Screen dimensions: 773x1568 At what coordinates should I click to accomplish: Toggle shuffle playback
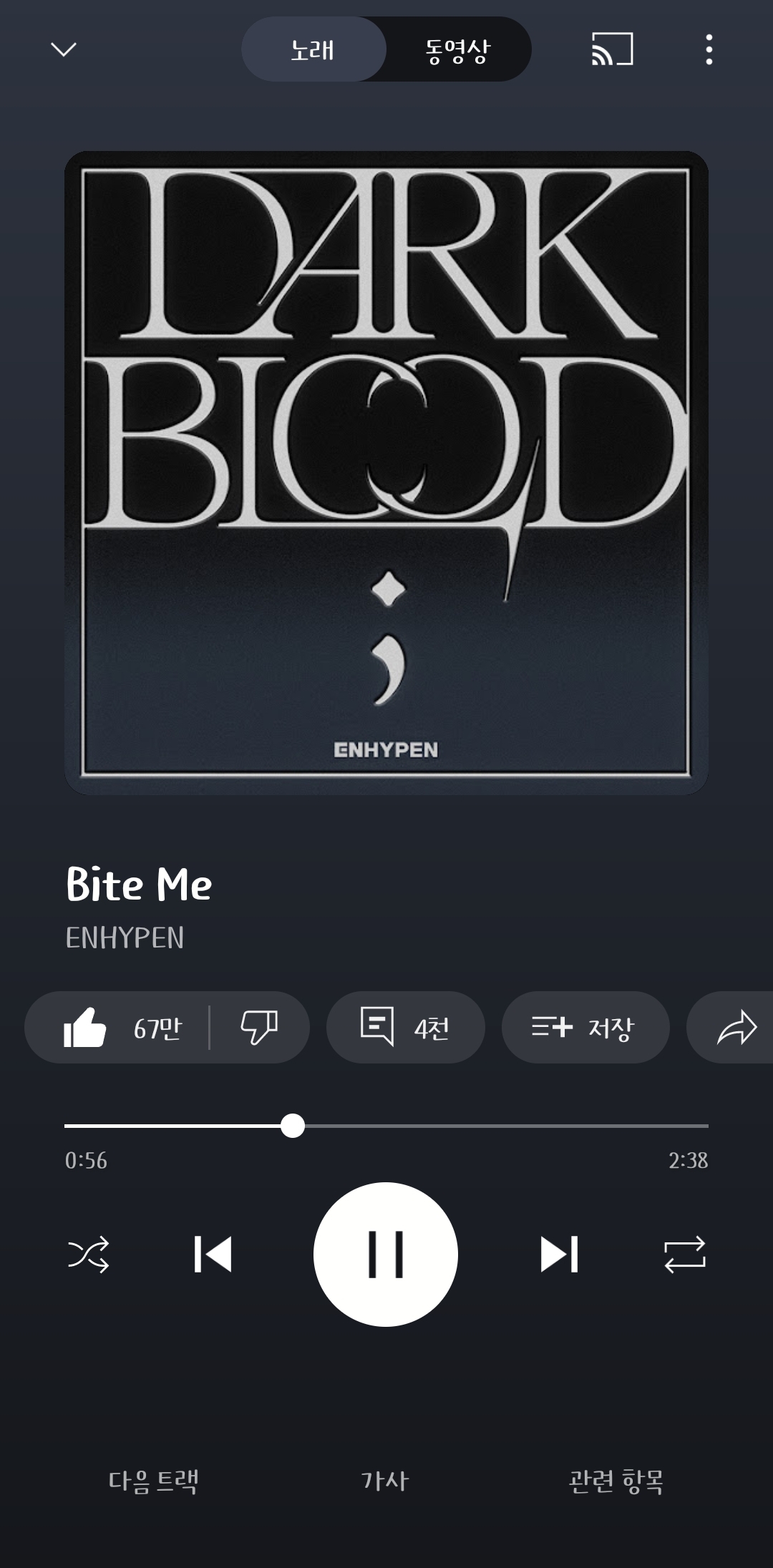pos(89,1255)
